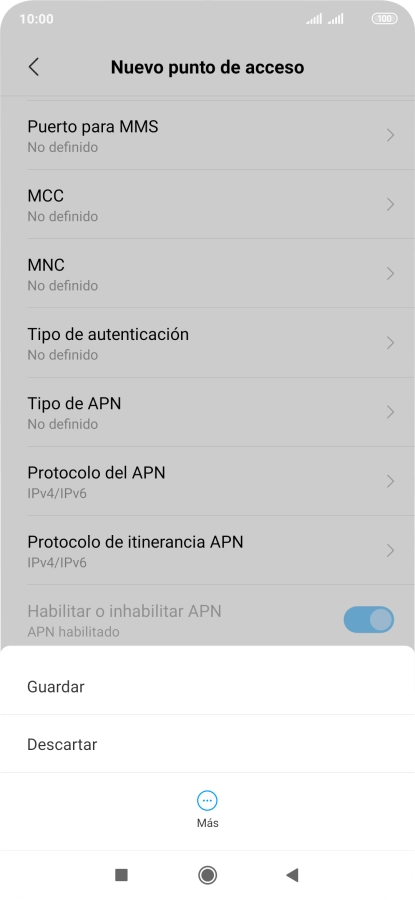Go back using the header arrow
The height and width of the screenshot is (900, 415).
tap(34, 67)
